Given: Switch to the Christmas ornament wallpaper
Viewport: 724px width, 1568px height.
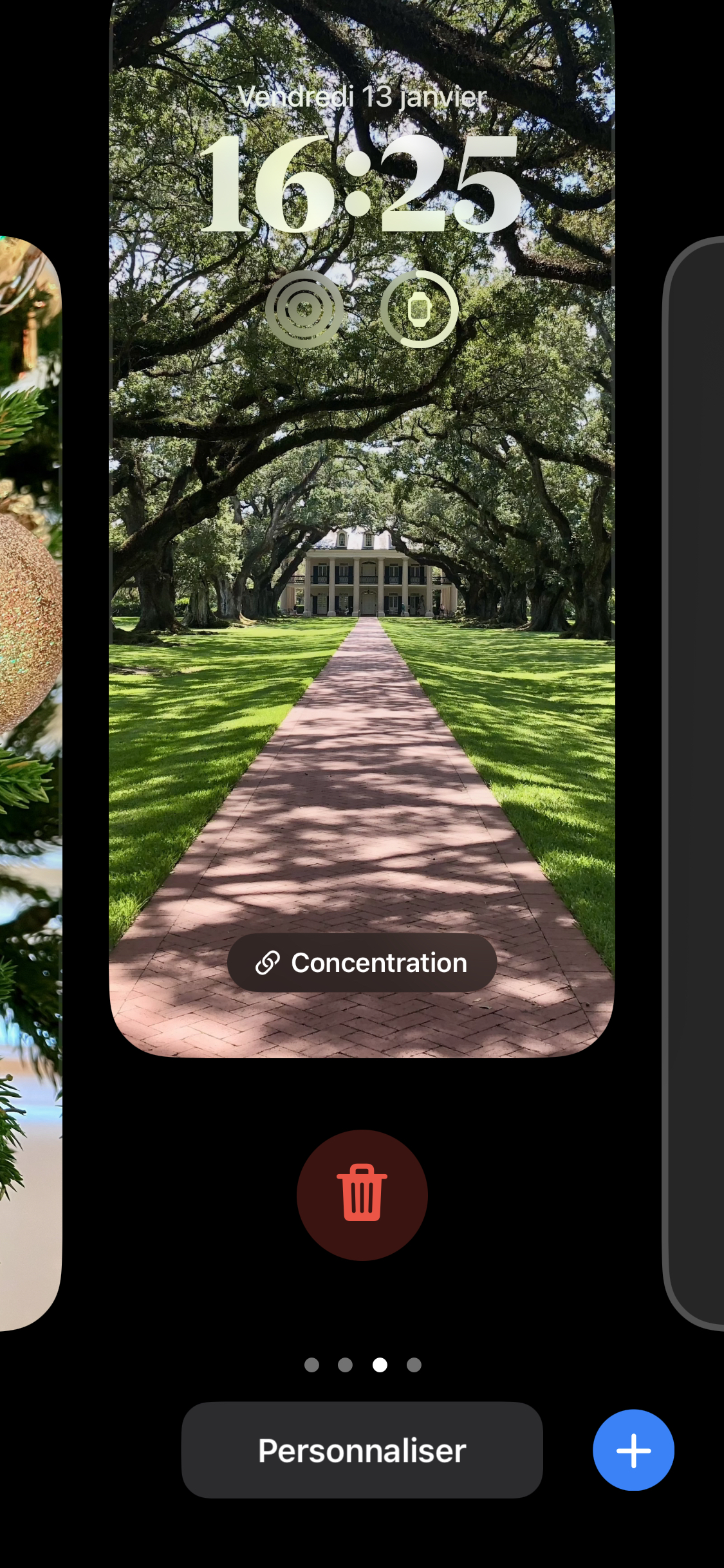Looking at the screenshot, I should click(29, 772).
